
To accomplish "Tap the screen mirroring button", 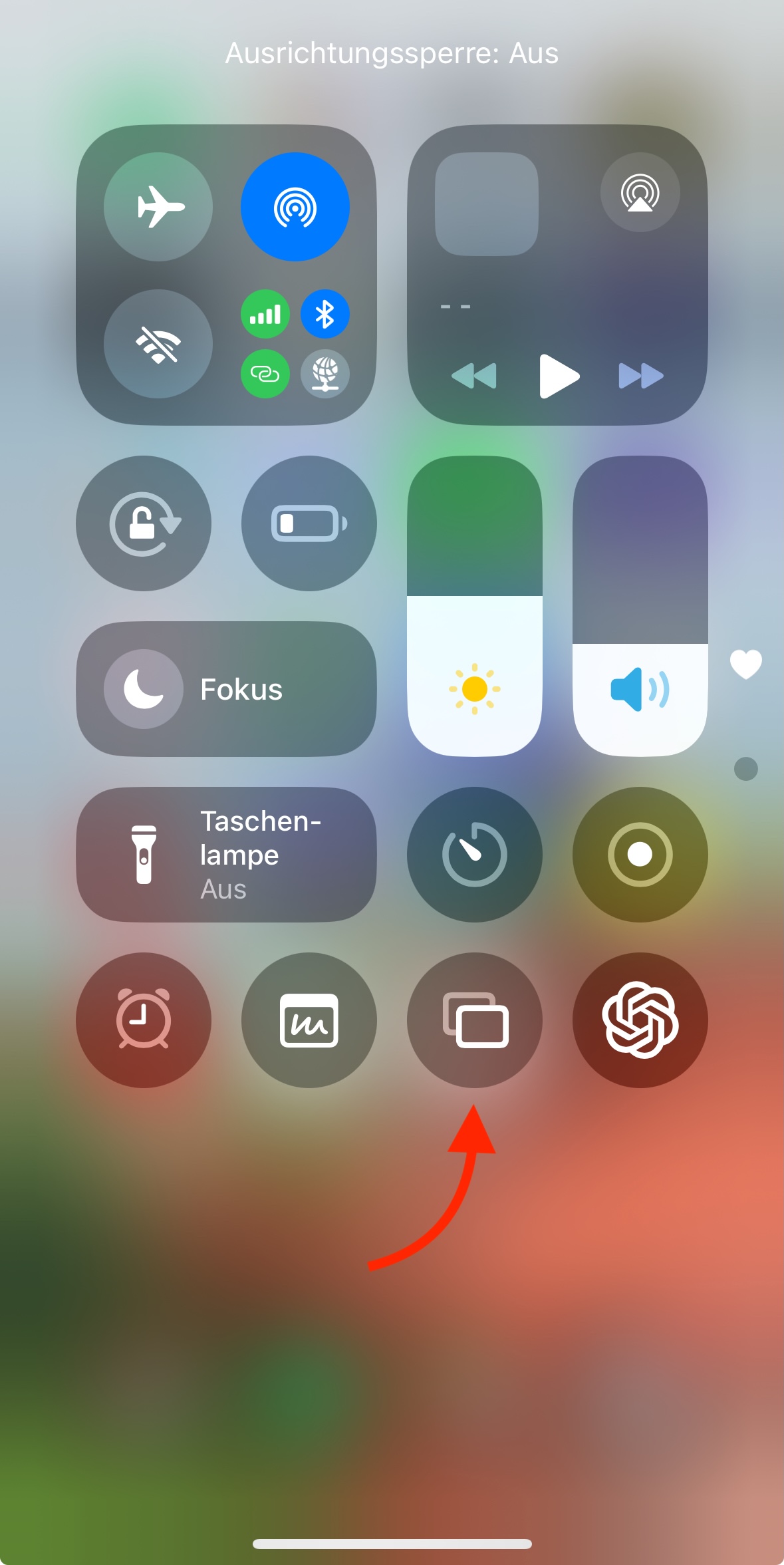I will 474,1020.
